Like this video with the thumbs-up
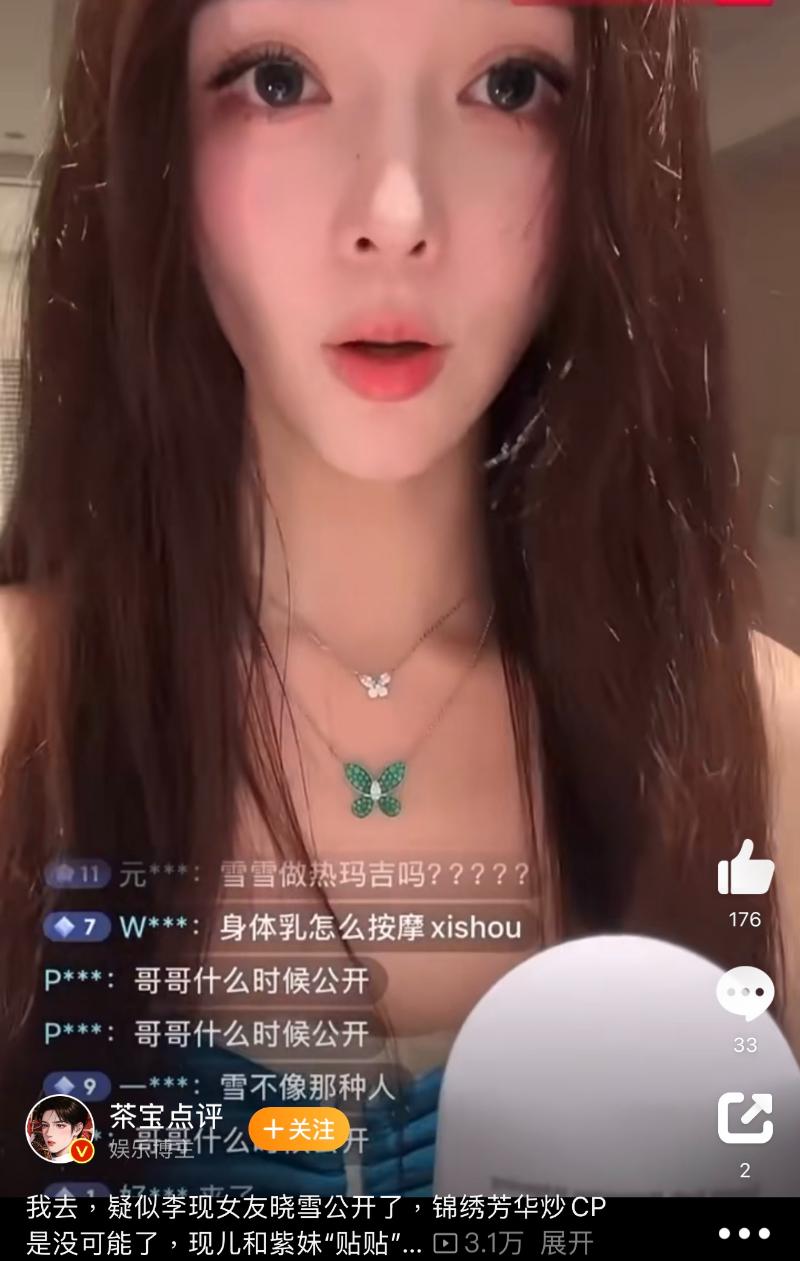Screen dimensions: 800x1261 745,868
